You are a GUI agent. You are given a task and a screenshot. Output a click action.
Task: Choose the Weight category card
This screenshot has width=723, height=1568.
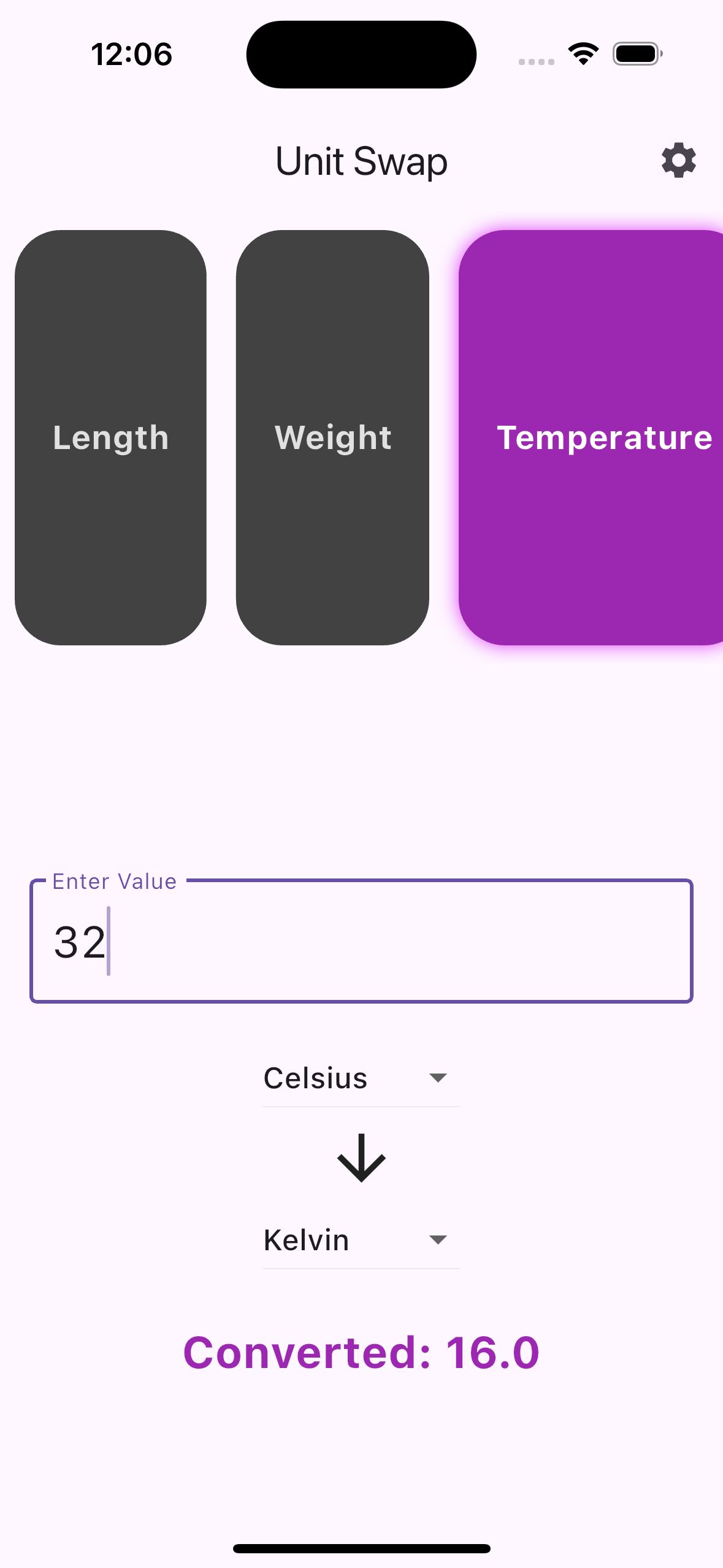pos(332,437)
